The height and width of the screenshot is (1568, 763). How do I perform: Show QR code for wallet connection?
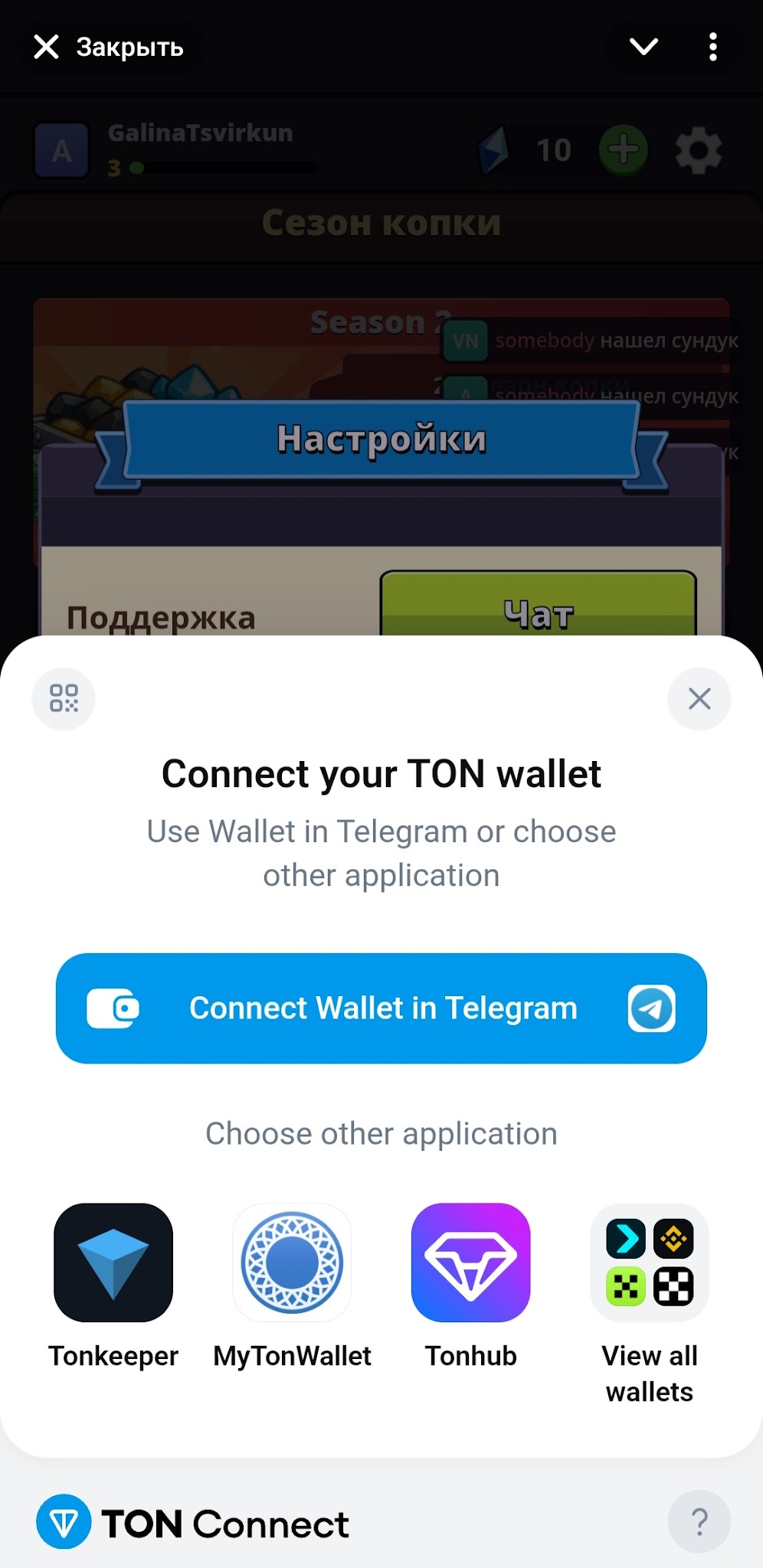pyautogui.click(x=64, y=698)
